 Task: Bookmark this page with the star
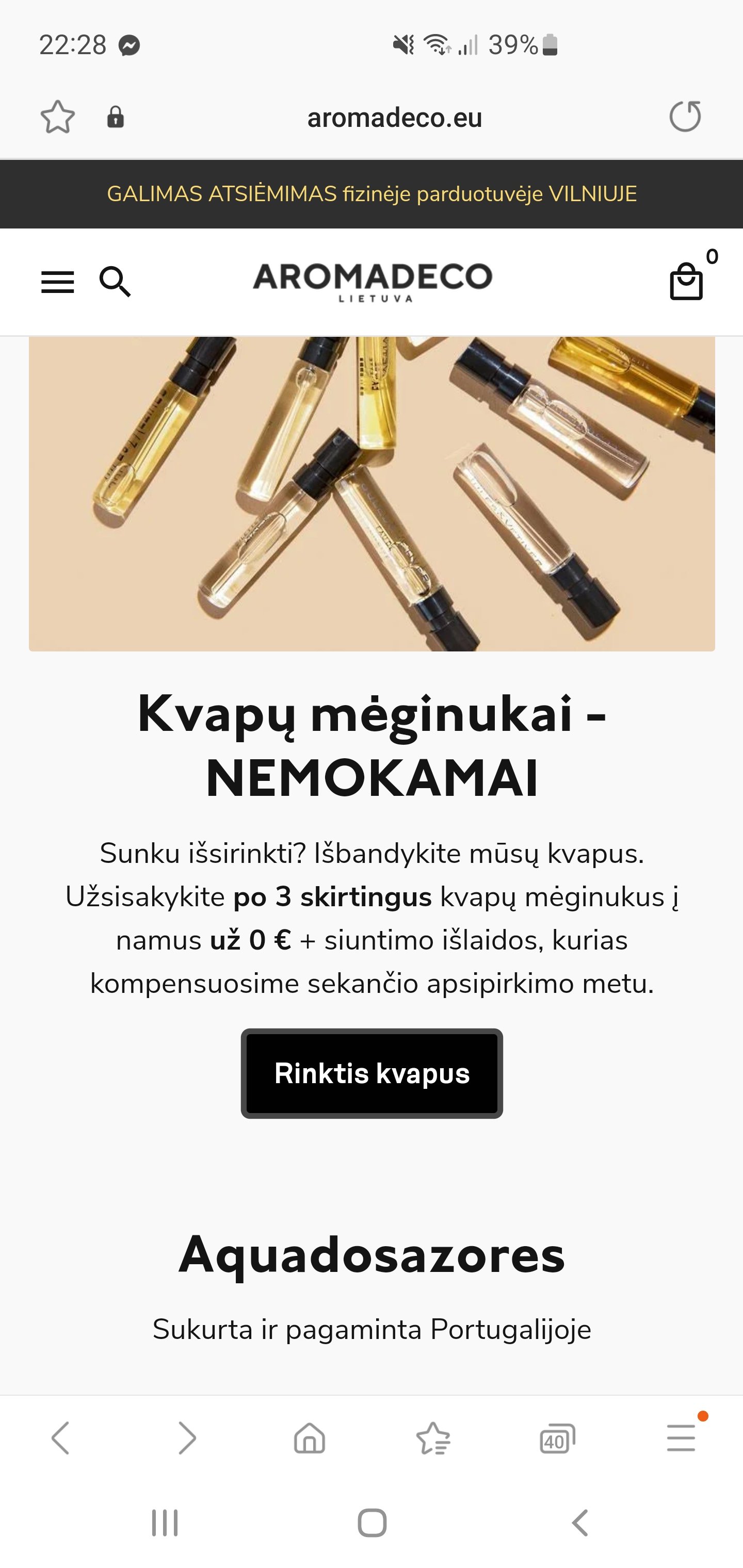click(58, 117)
